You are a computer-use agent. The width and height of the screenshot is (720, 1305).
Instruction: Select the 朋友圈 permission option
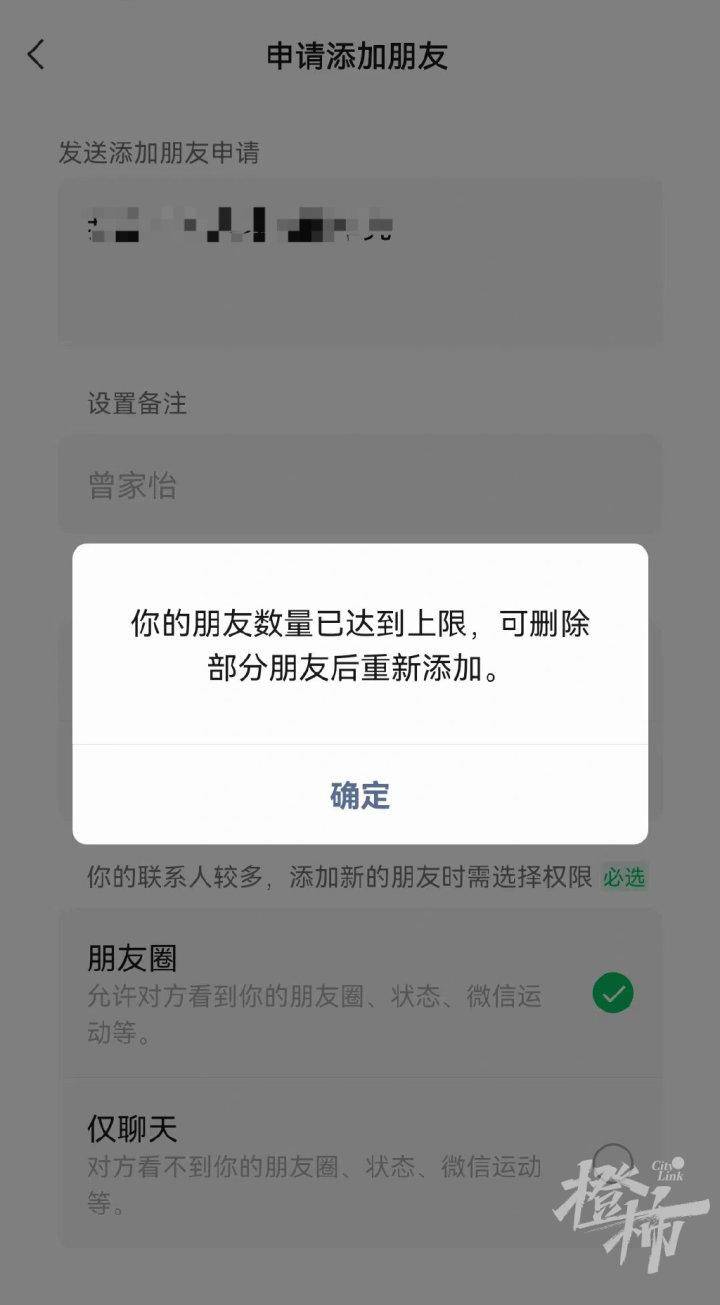click(x=360, y=993)
